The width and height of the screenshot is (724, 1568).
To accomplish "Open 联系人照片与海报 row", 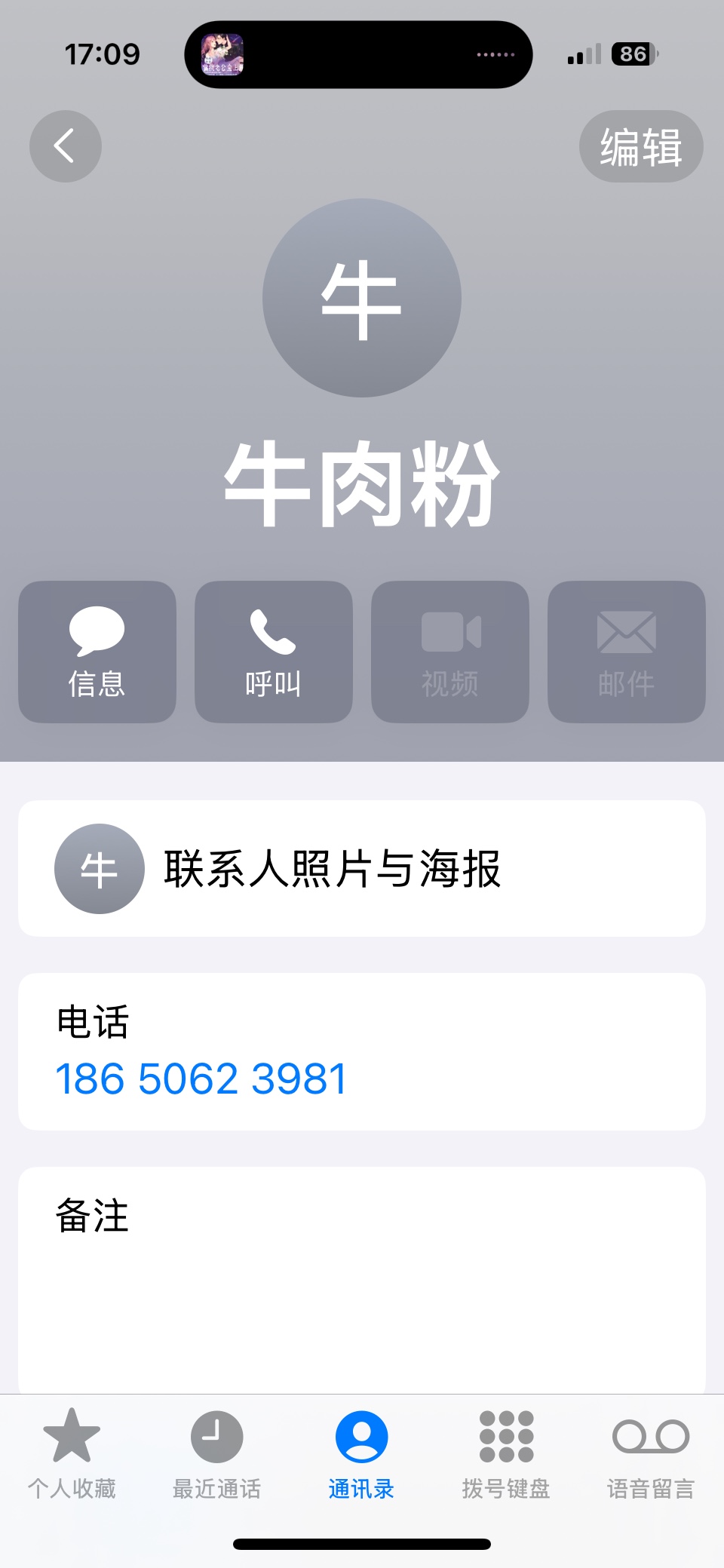I will tap(362, 869).
